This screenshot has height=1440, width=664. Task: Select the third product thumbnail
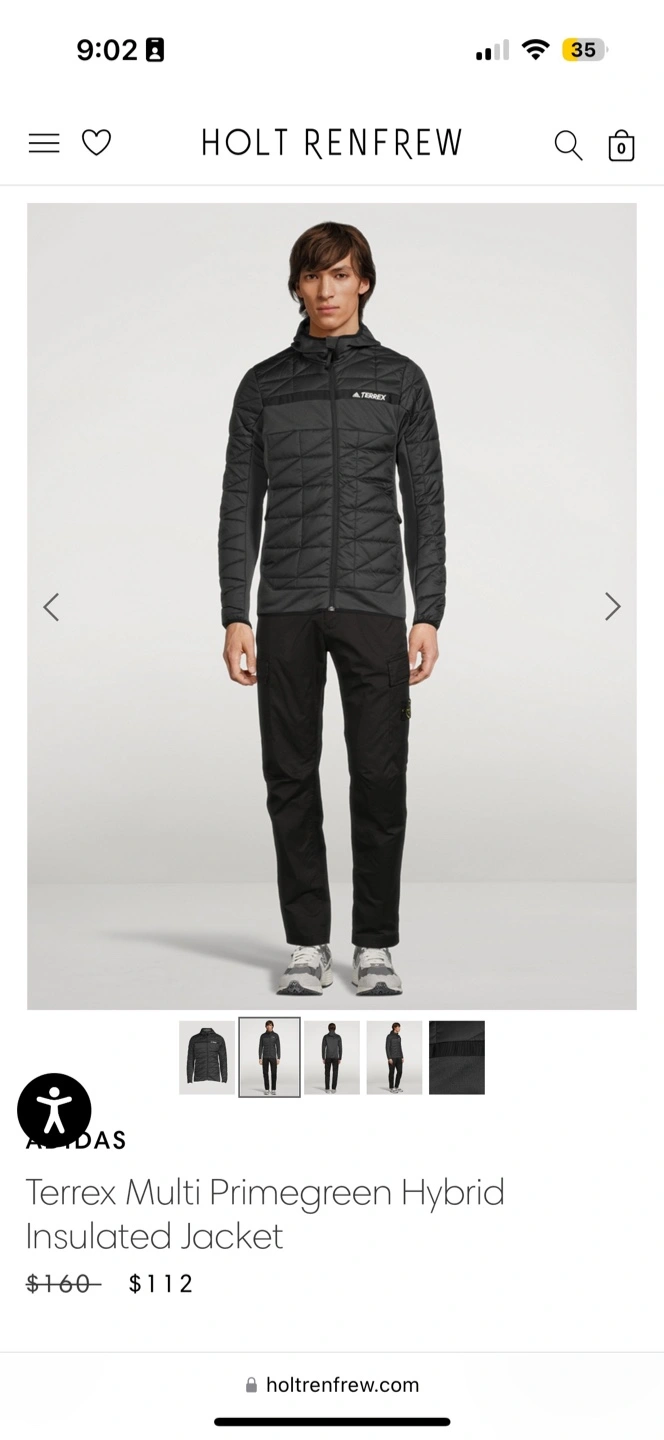332,1057
